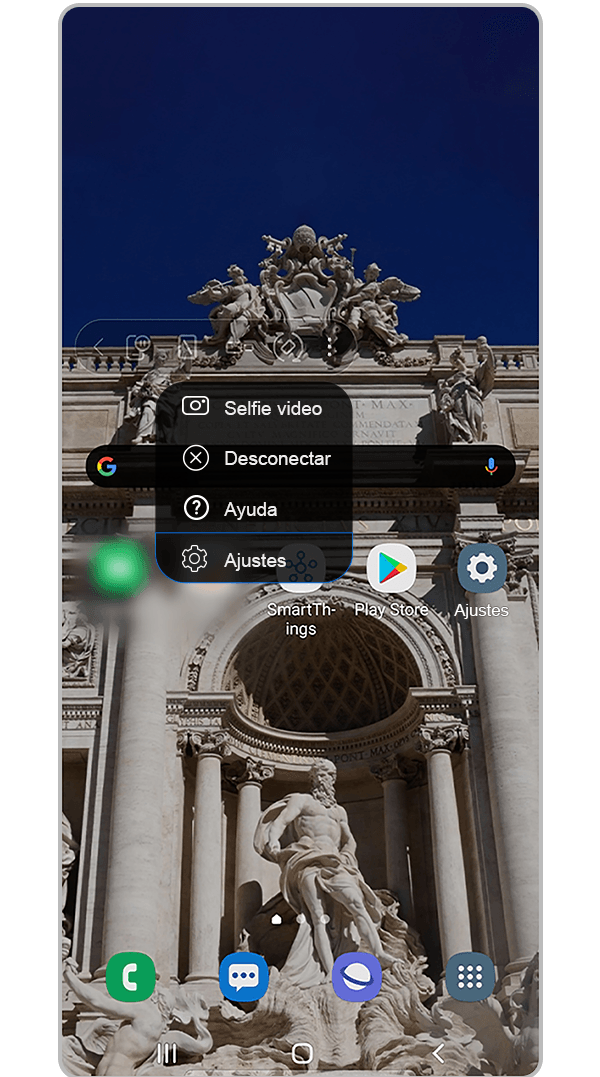Select Selfie video from the popup menu

pyautogui.click(x=253, y=408)
